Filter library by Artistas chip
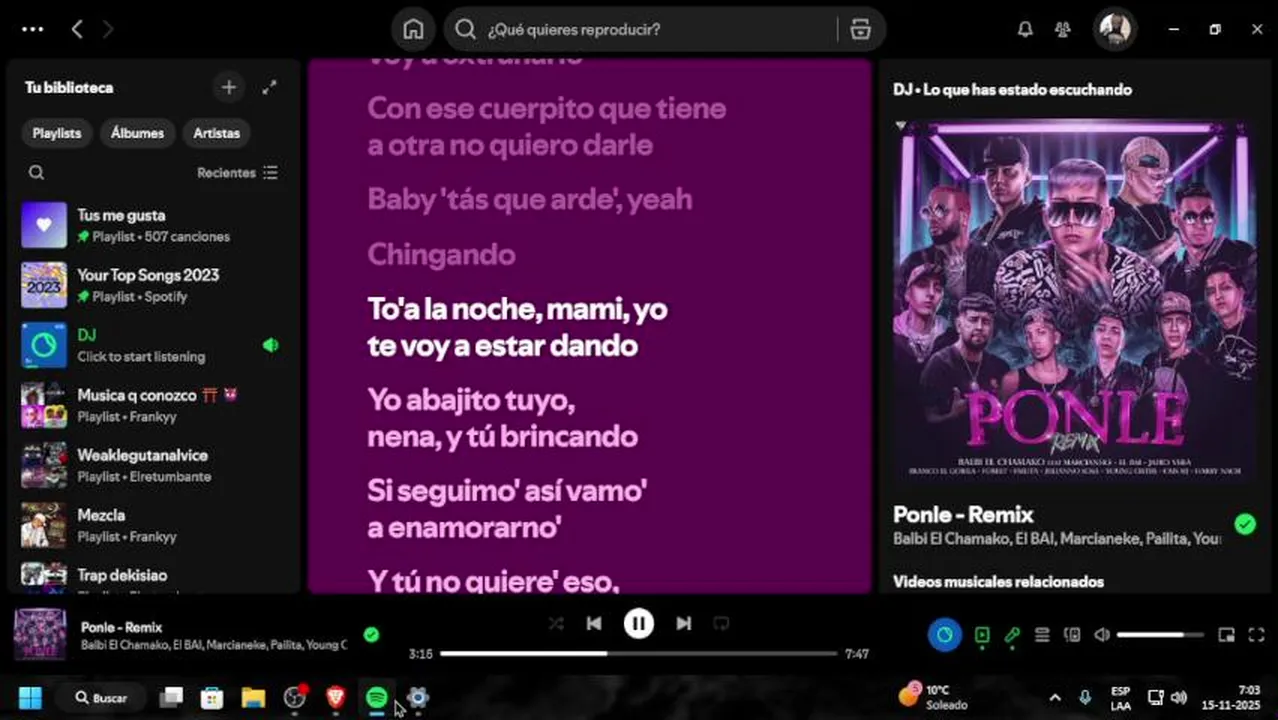 click(x=216, y=133)
